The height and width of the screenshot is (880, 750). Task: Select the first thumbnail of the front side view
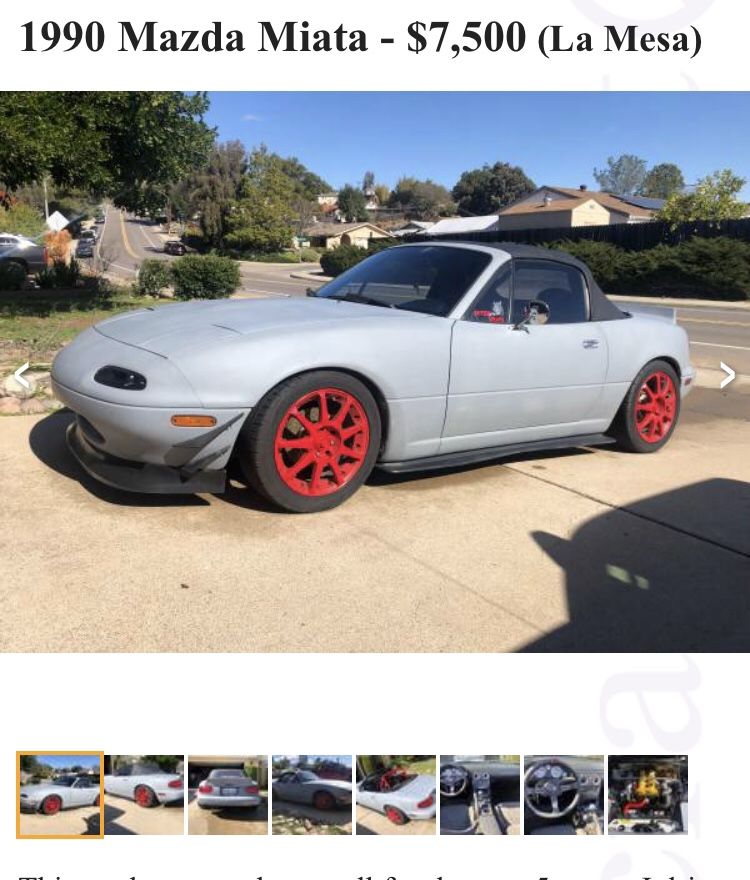click(60, 794)
